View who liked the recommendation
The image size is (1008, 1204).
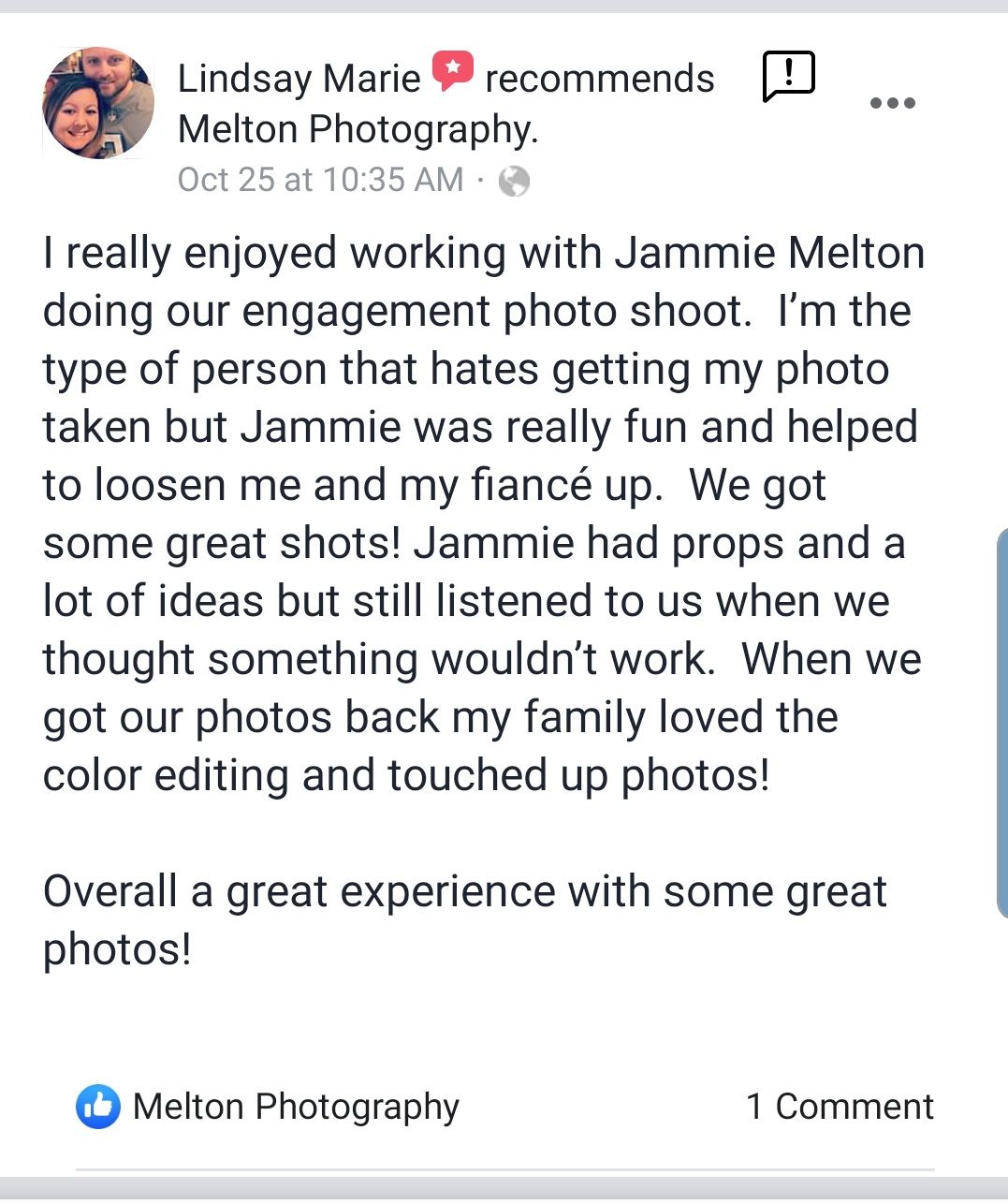(268, 1107)
